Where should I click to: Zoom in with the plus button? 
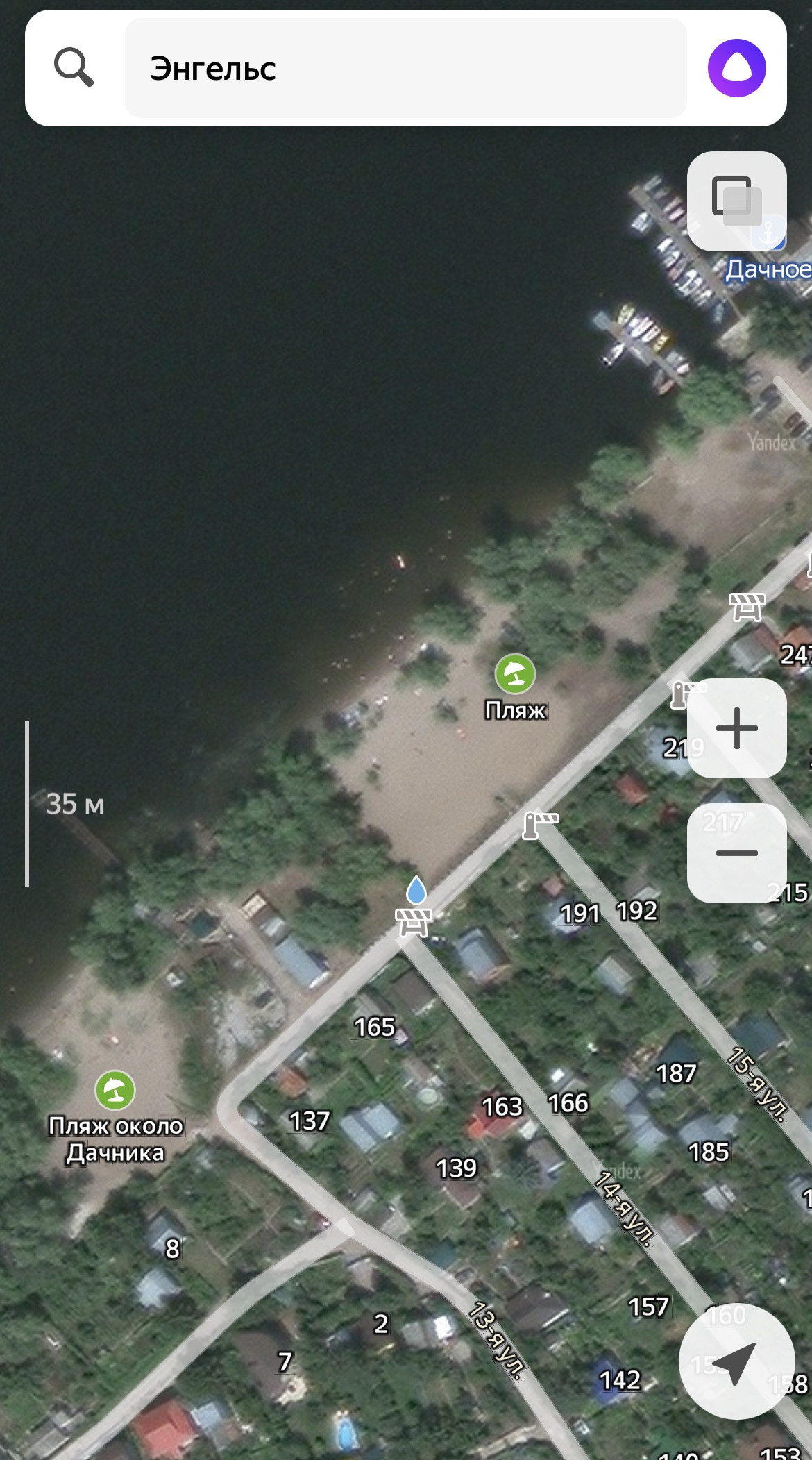736,728
